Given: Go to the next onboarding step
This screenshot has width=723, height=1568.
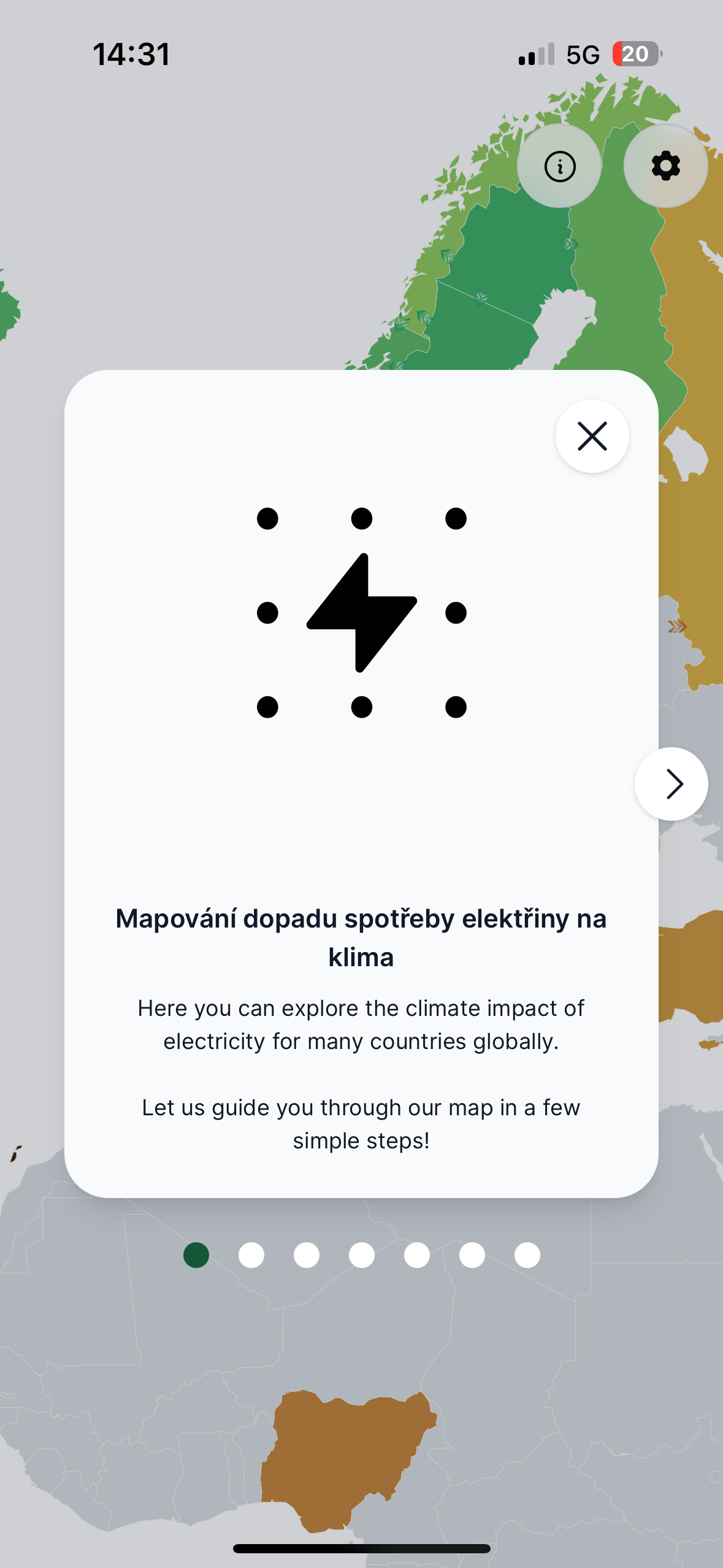Looking at the screenshot, I should [x=671, y=783].
